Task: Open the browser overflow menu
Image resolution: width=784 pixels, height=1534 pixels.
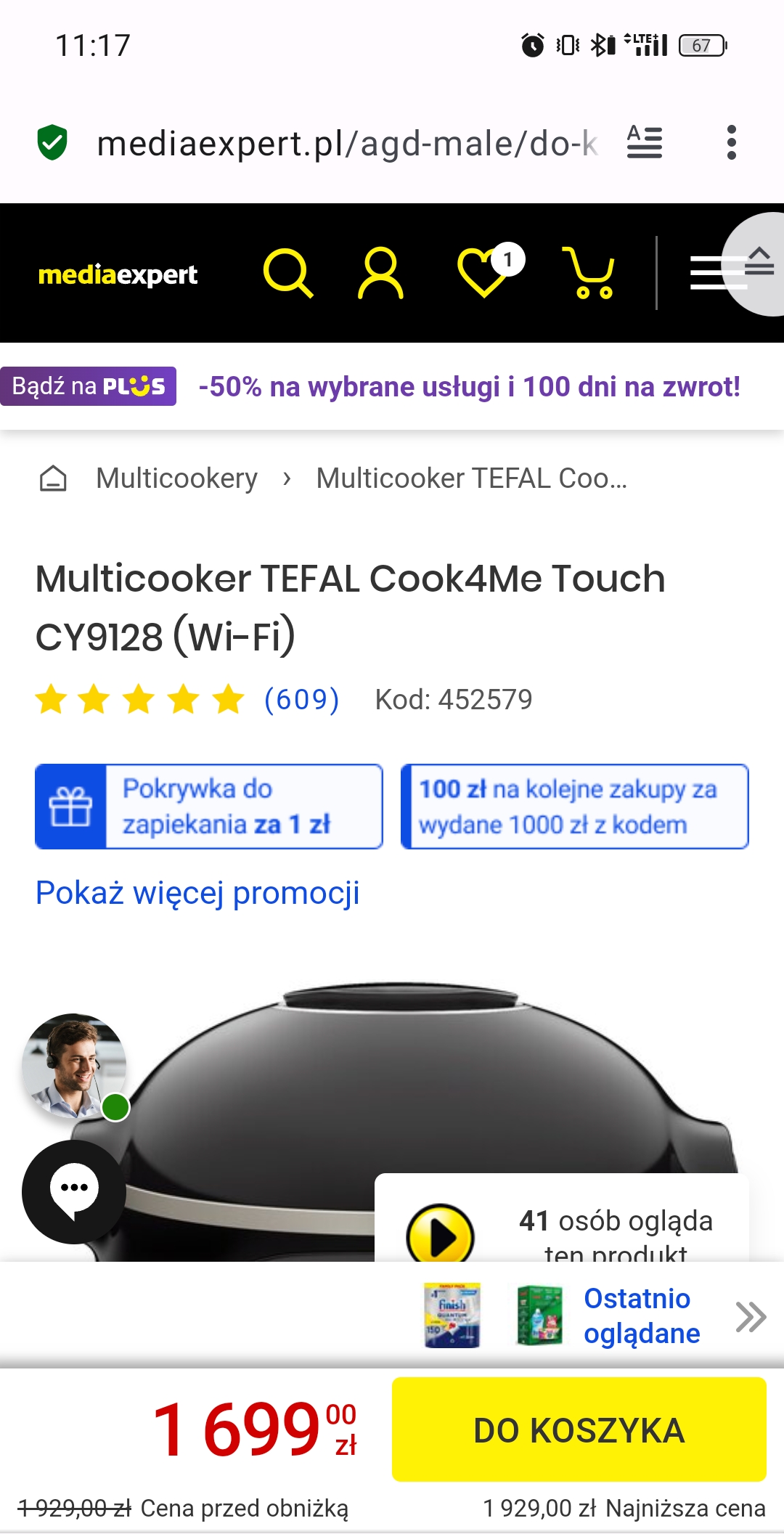Action: [x=731, y=142]
